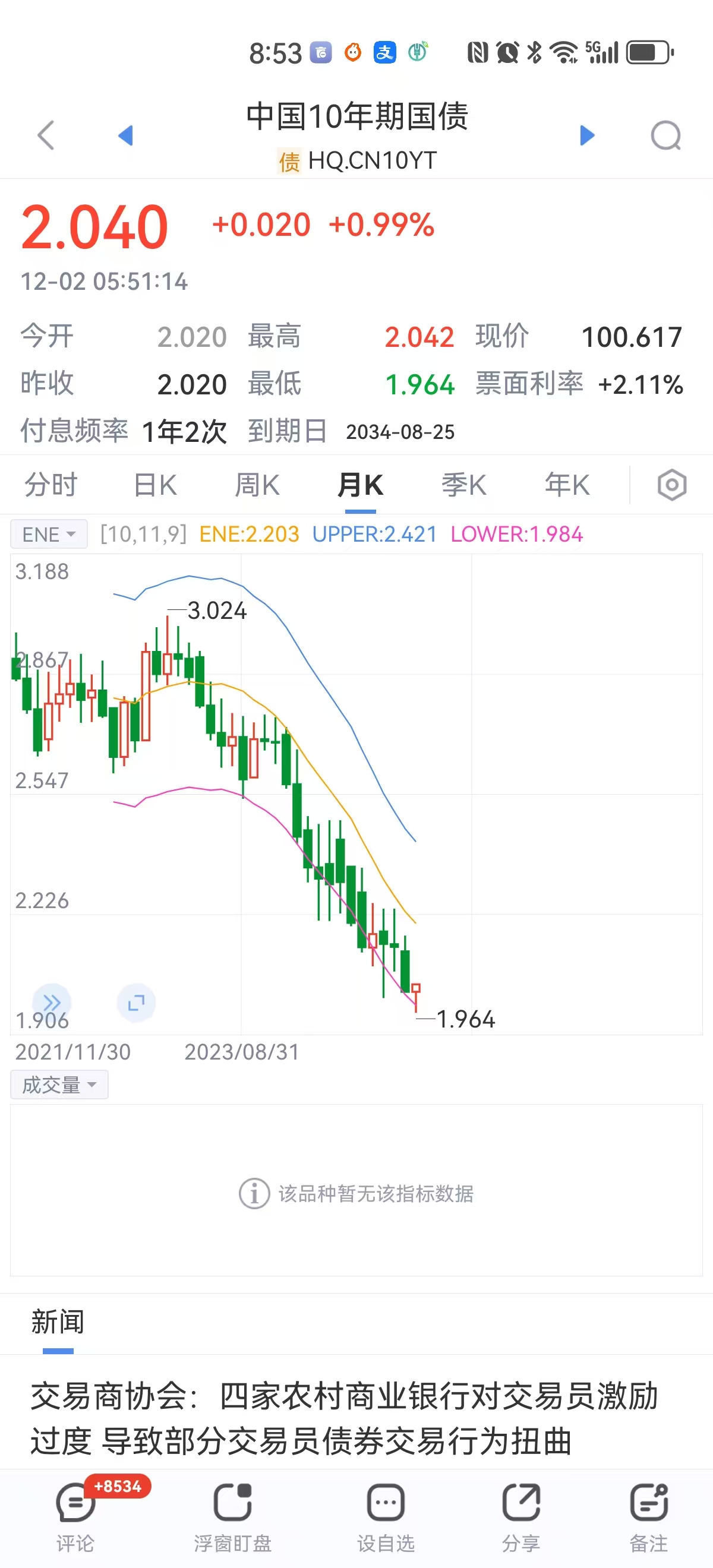The image size is (713, 1568).
Task: Tap the 分享 share button
Action: (x=520, y=1515)
